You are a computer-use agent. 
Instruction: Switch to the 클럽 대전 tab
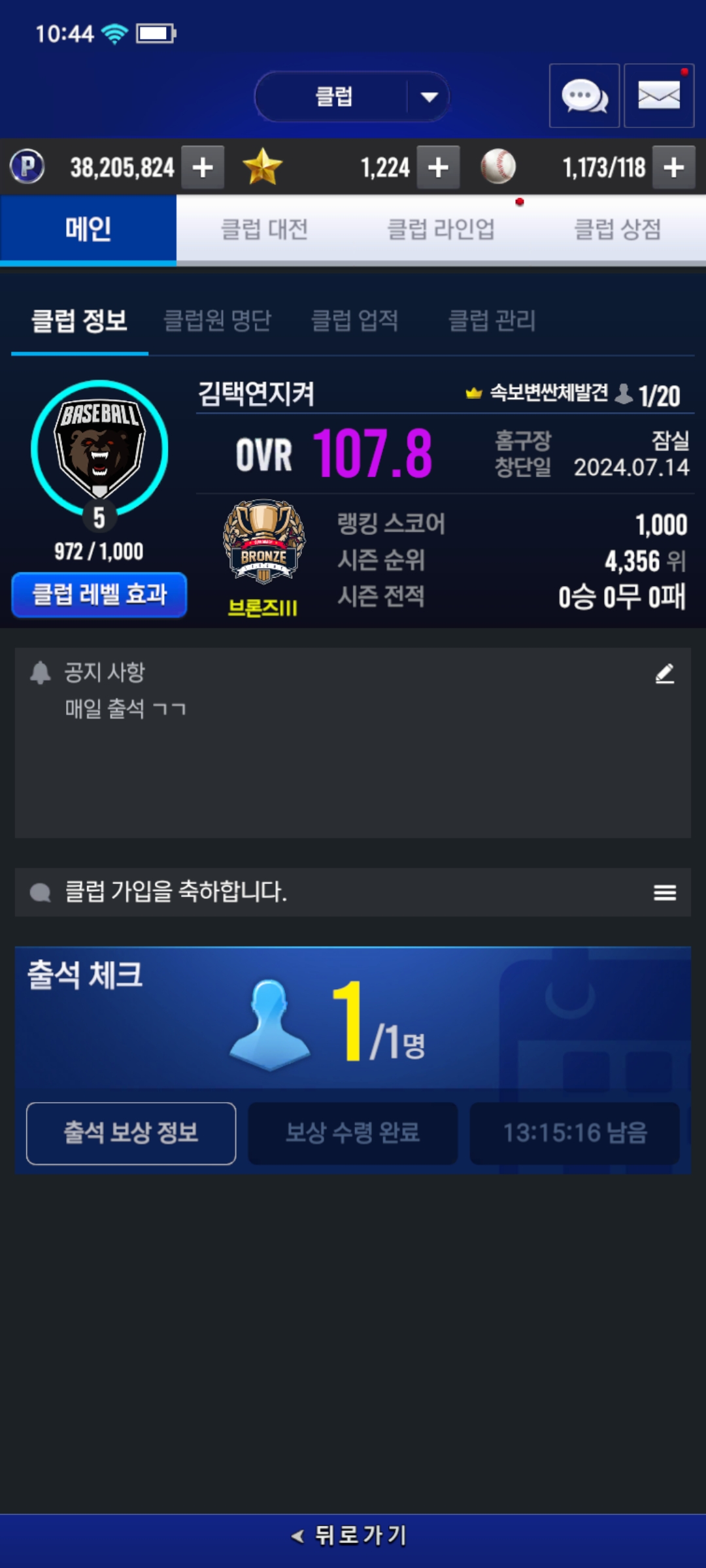264,229
